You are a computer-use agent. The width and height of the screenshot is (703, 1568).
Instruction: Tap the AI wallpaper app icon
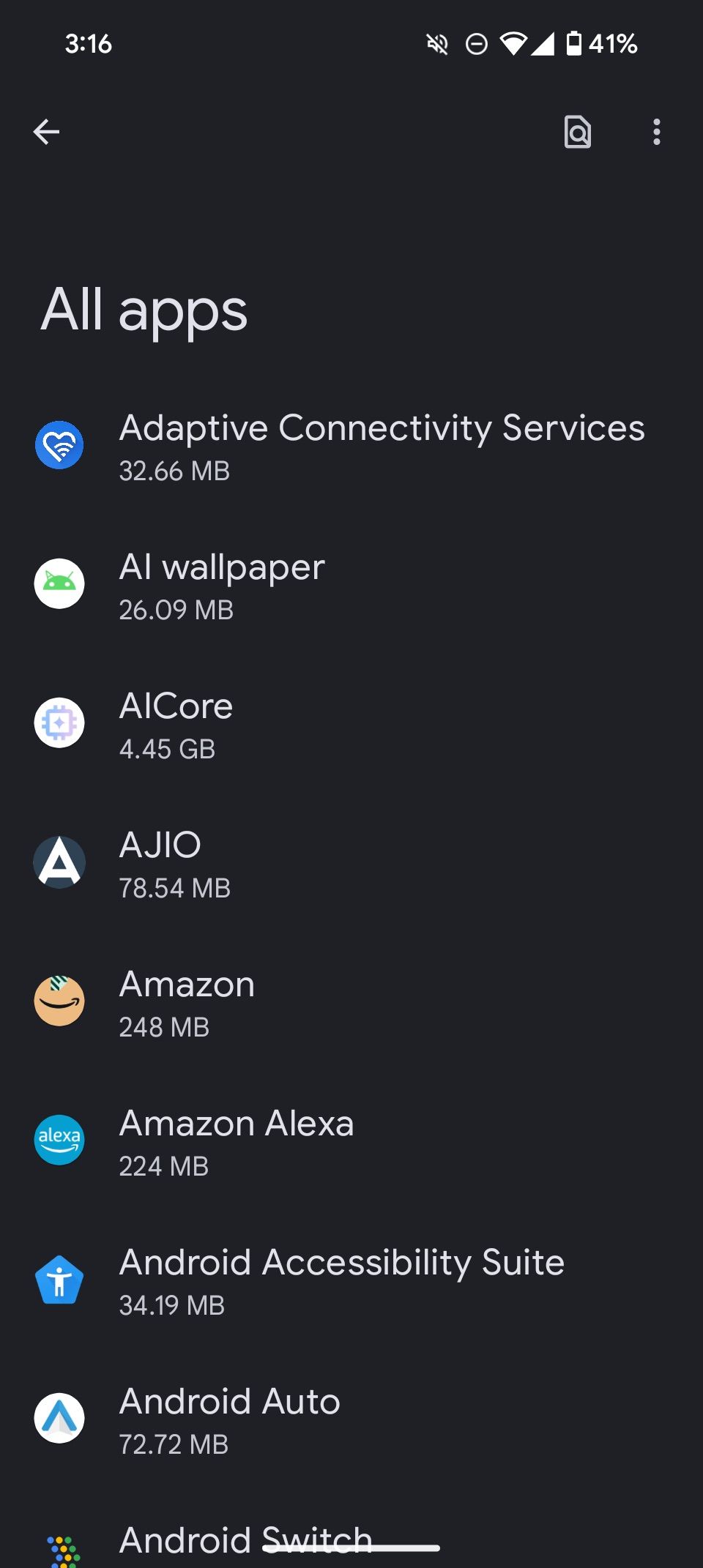tap(60, 583)
